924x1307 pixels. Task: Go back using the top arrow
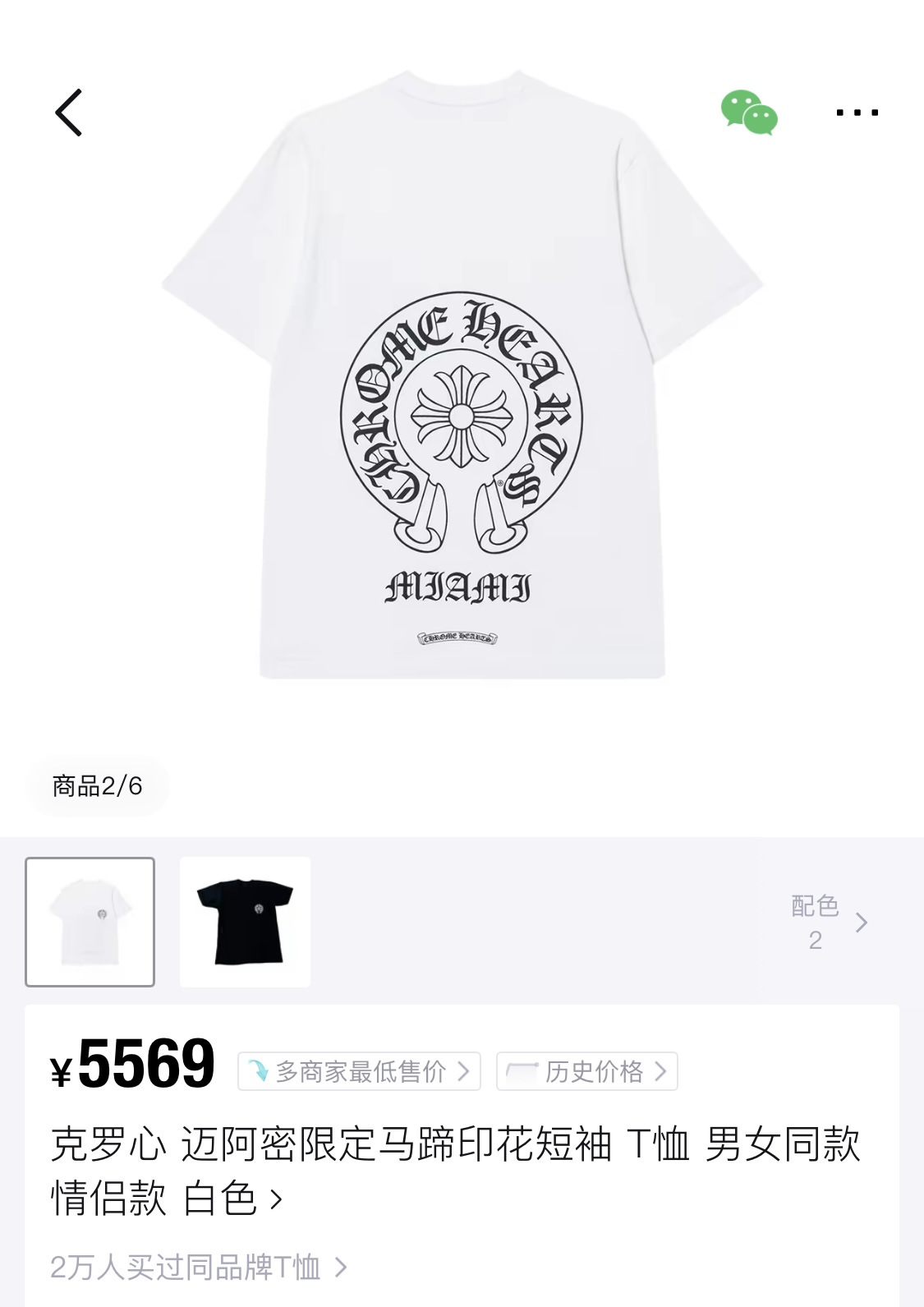tap(69, 113)
